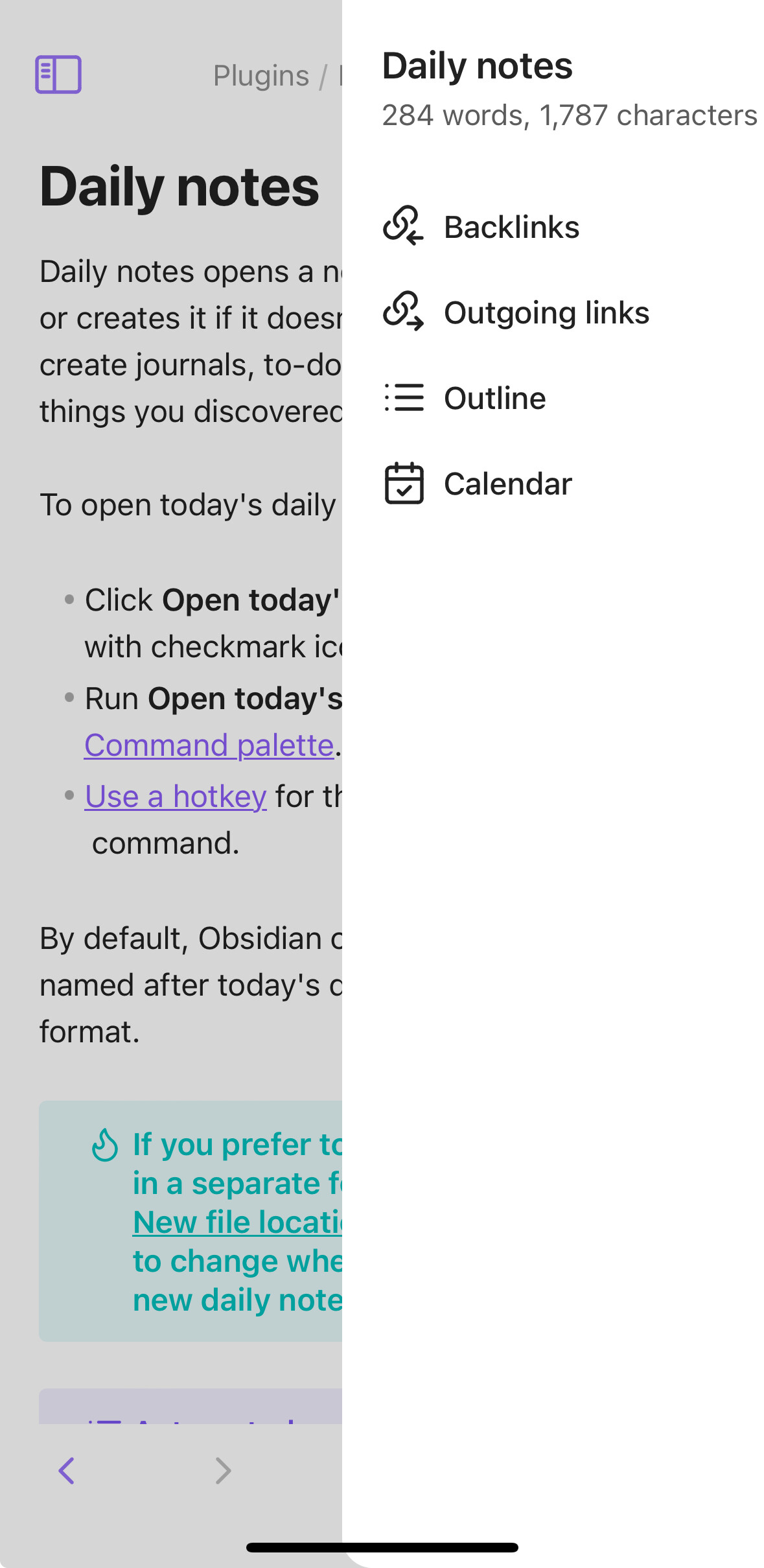Viewport: 764px width, 1568px height.
Task: Show the note Outline
Action: tap(465, 398)
